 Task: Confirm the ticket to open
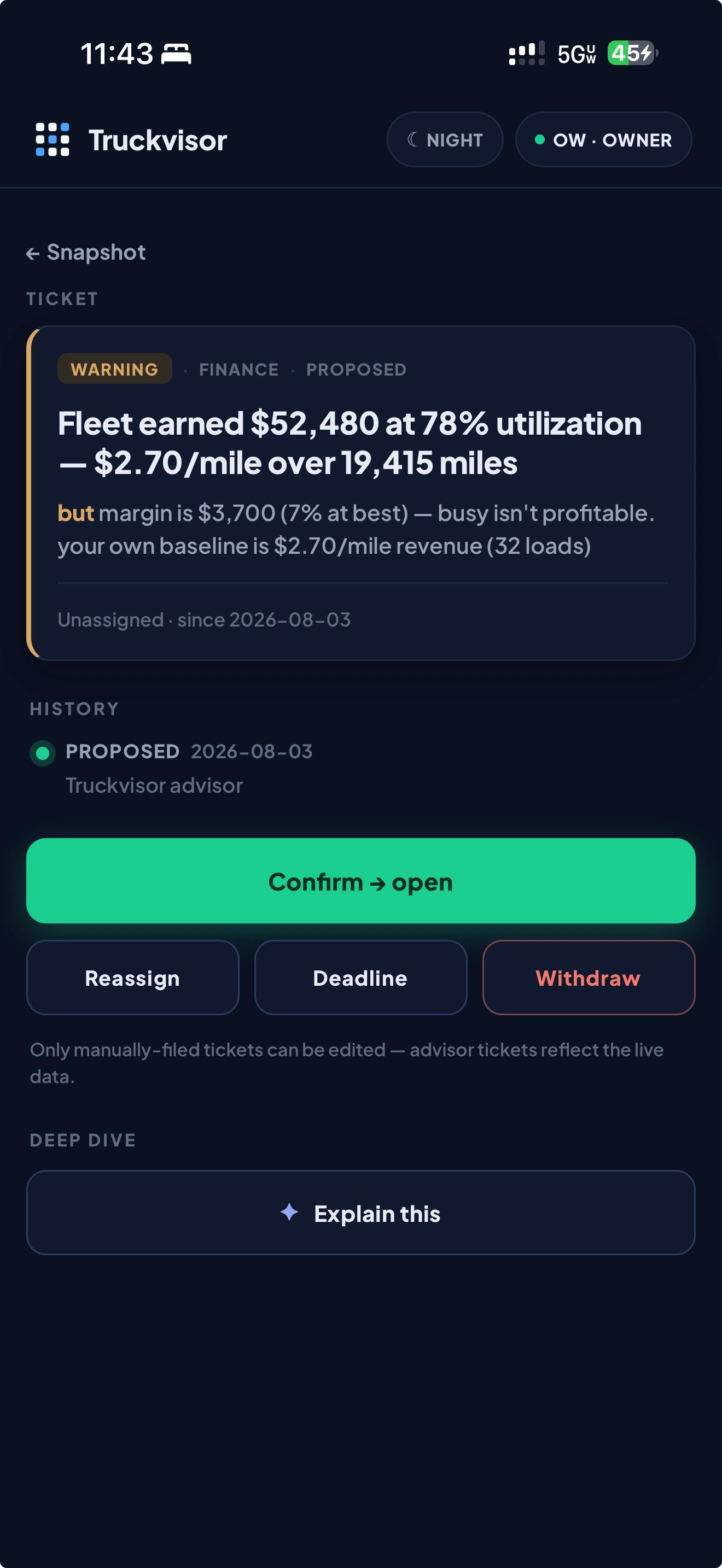pos(361,881)
